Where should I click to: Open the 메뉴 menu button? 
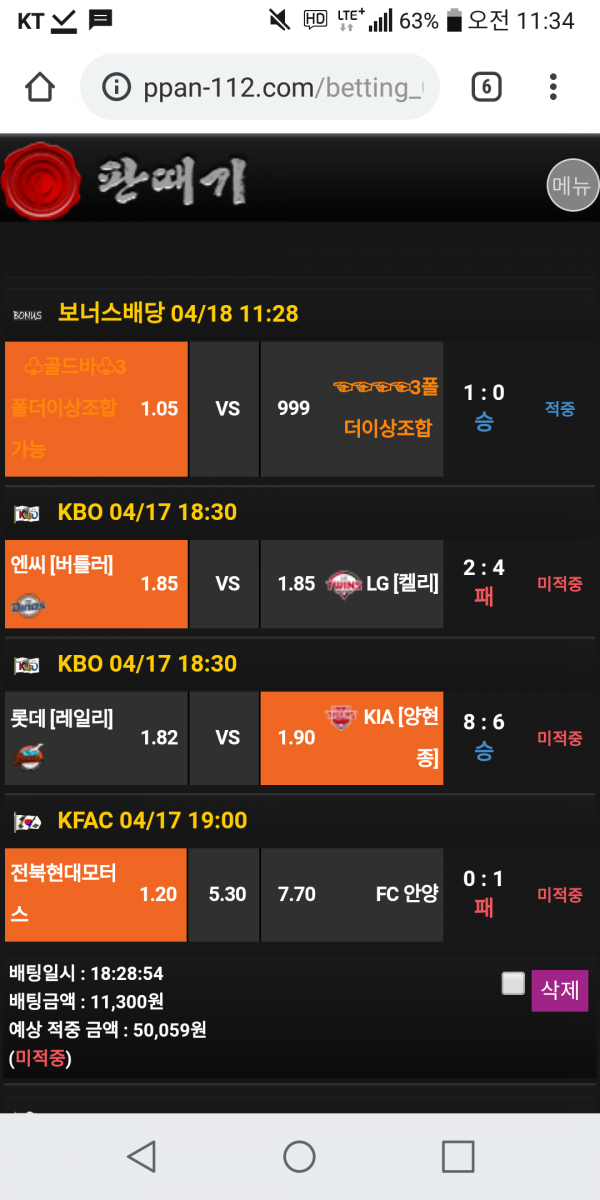pyautogui.click(x=572, y=185)
